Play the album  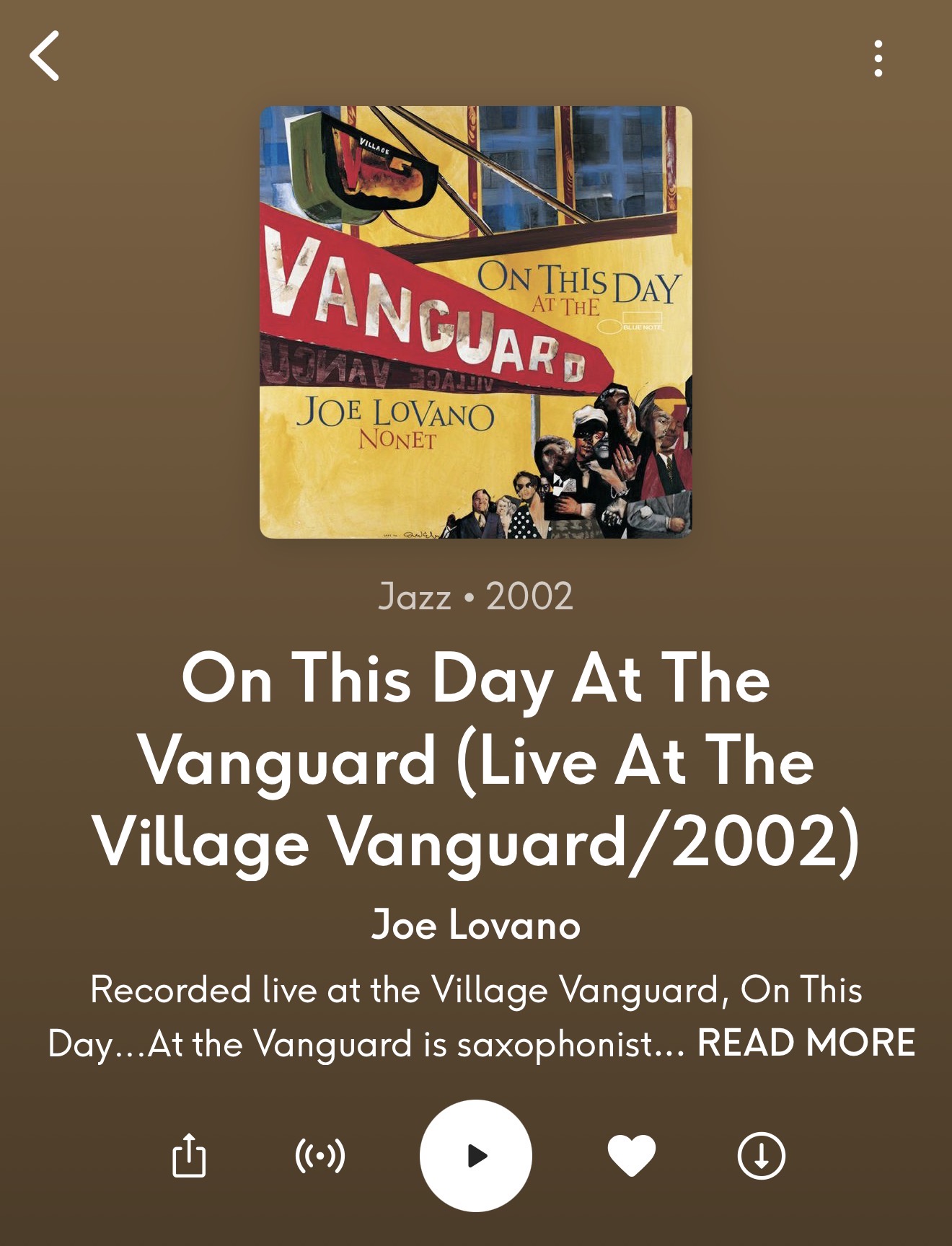475,1155
